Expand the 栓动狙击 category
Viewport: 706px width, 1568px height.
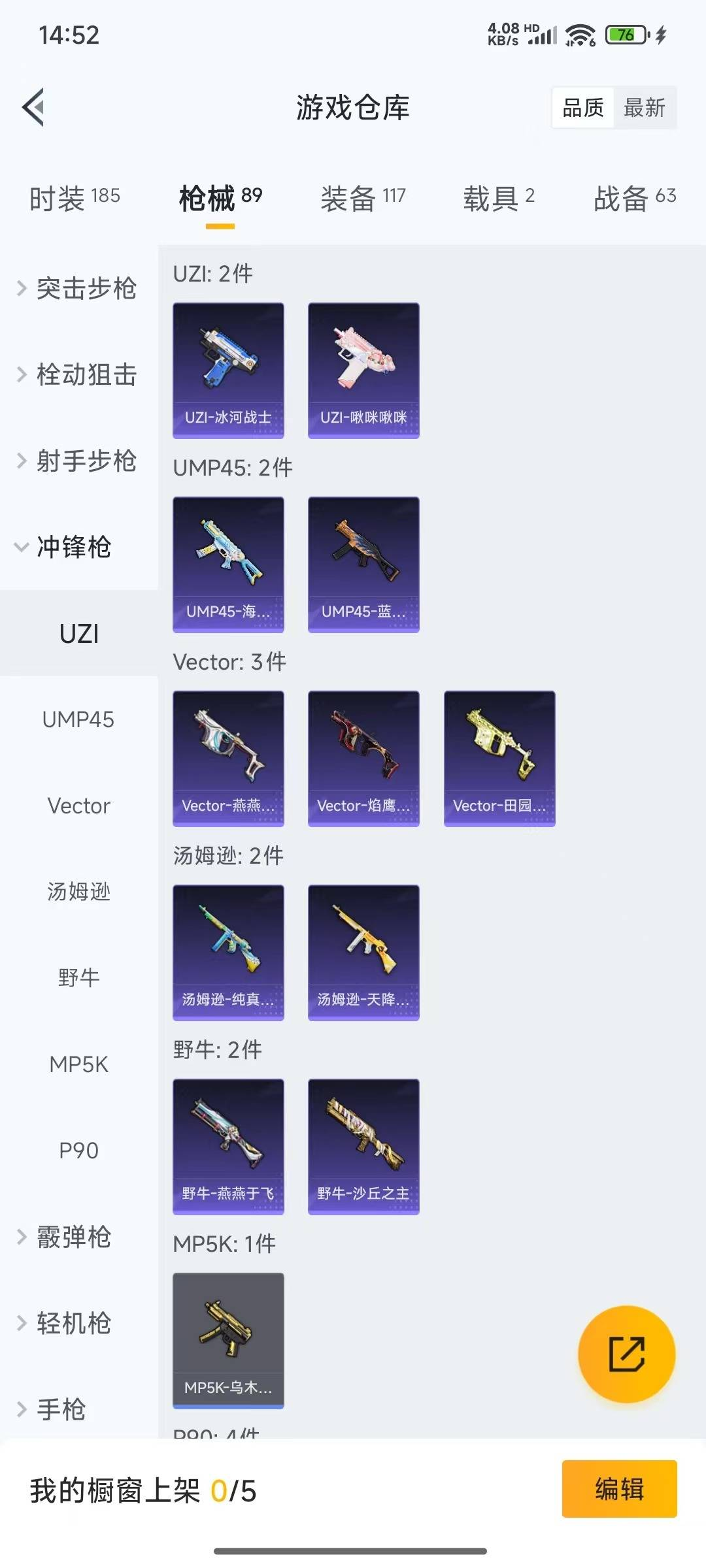(x=77, y=374)
